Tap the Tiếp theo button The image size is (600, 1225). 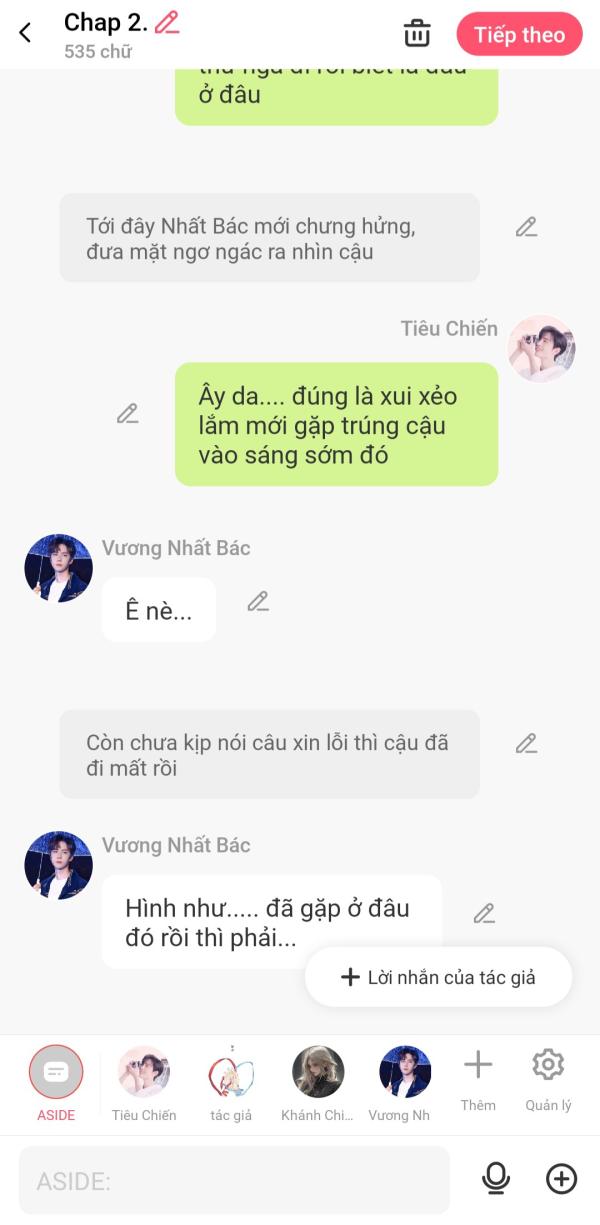click(519, 34)
